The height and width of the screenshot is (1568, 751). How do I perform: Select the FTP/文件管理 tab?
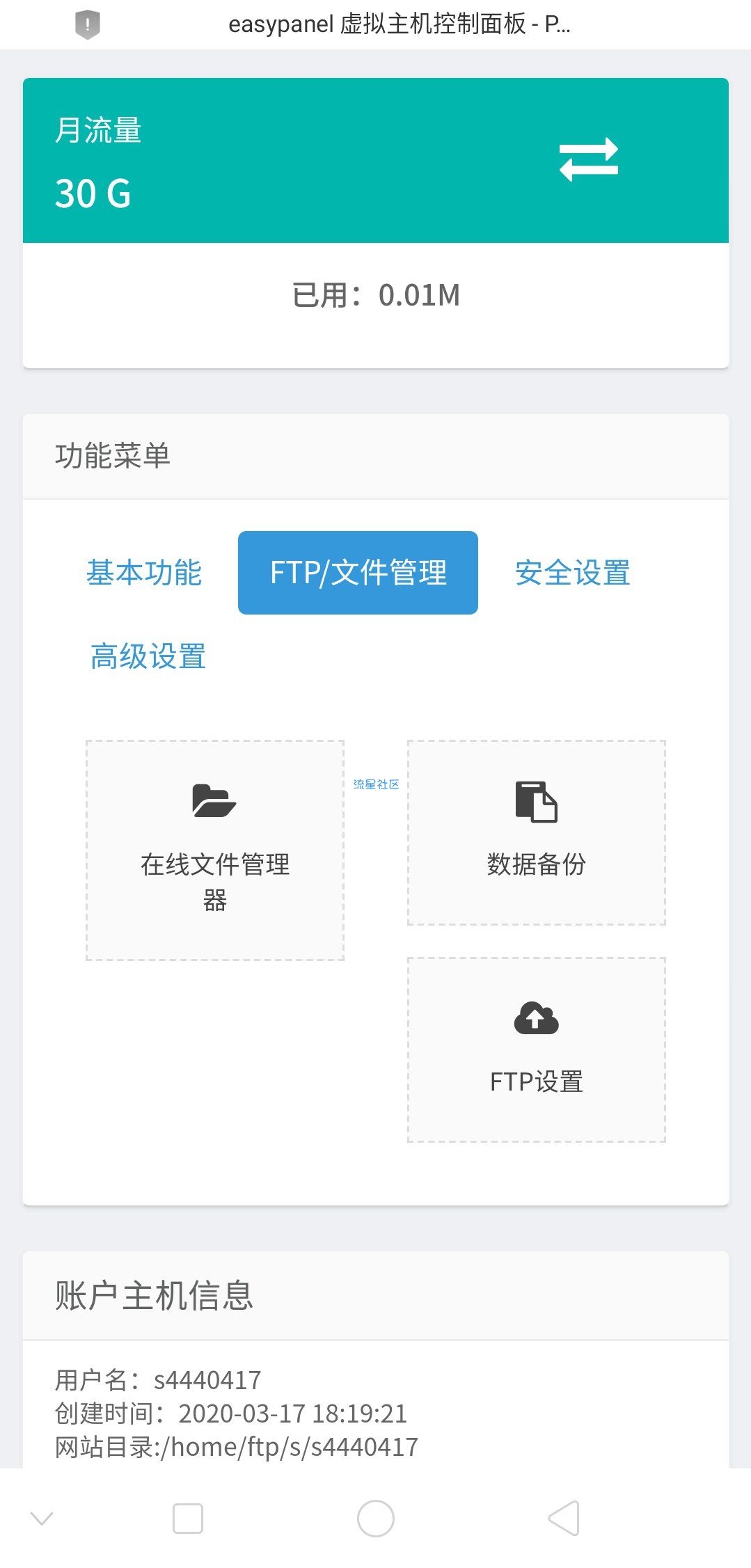click(358, 573)
